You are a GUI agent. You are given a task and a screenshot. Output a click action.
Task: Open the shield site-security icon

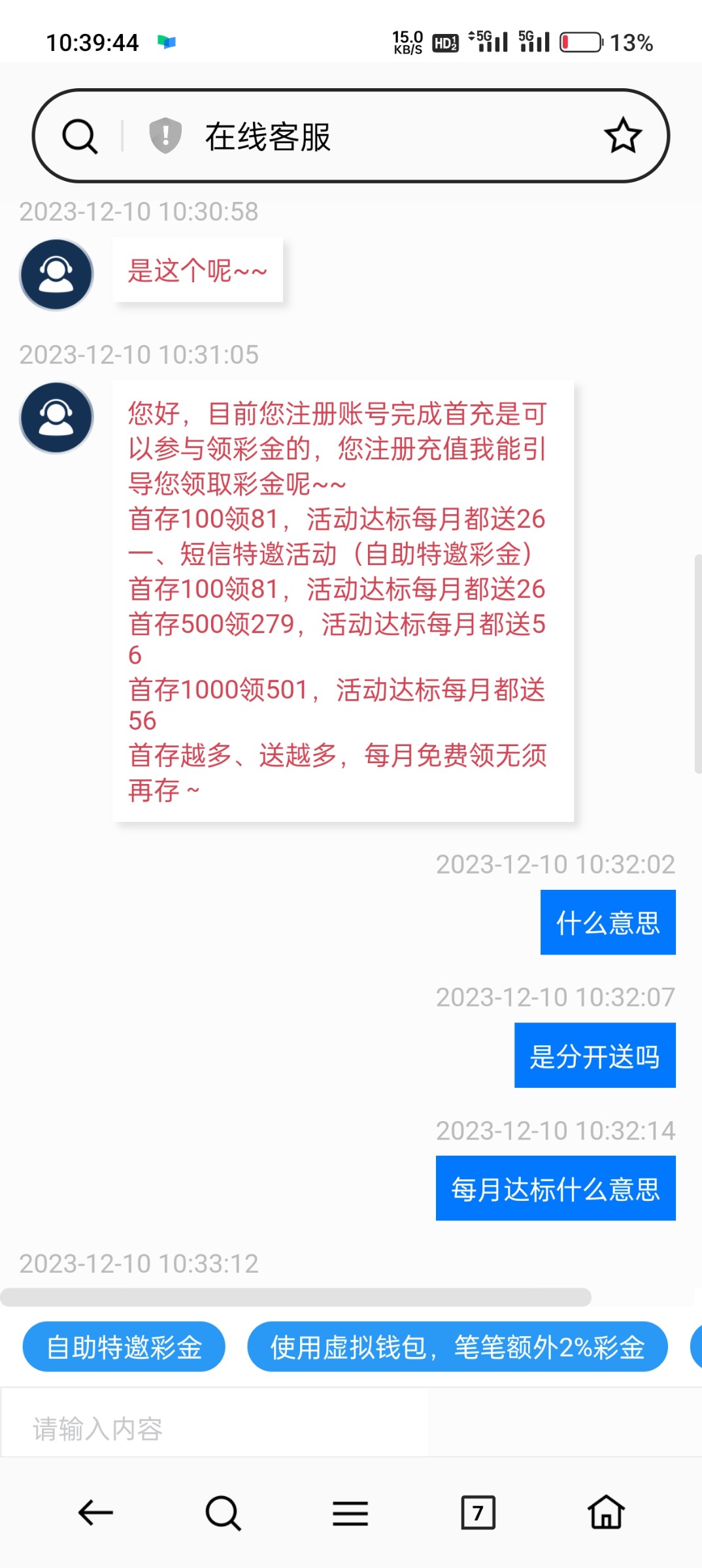[163, 135]
